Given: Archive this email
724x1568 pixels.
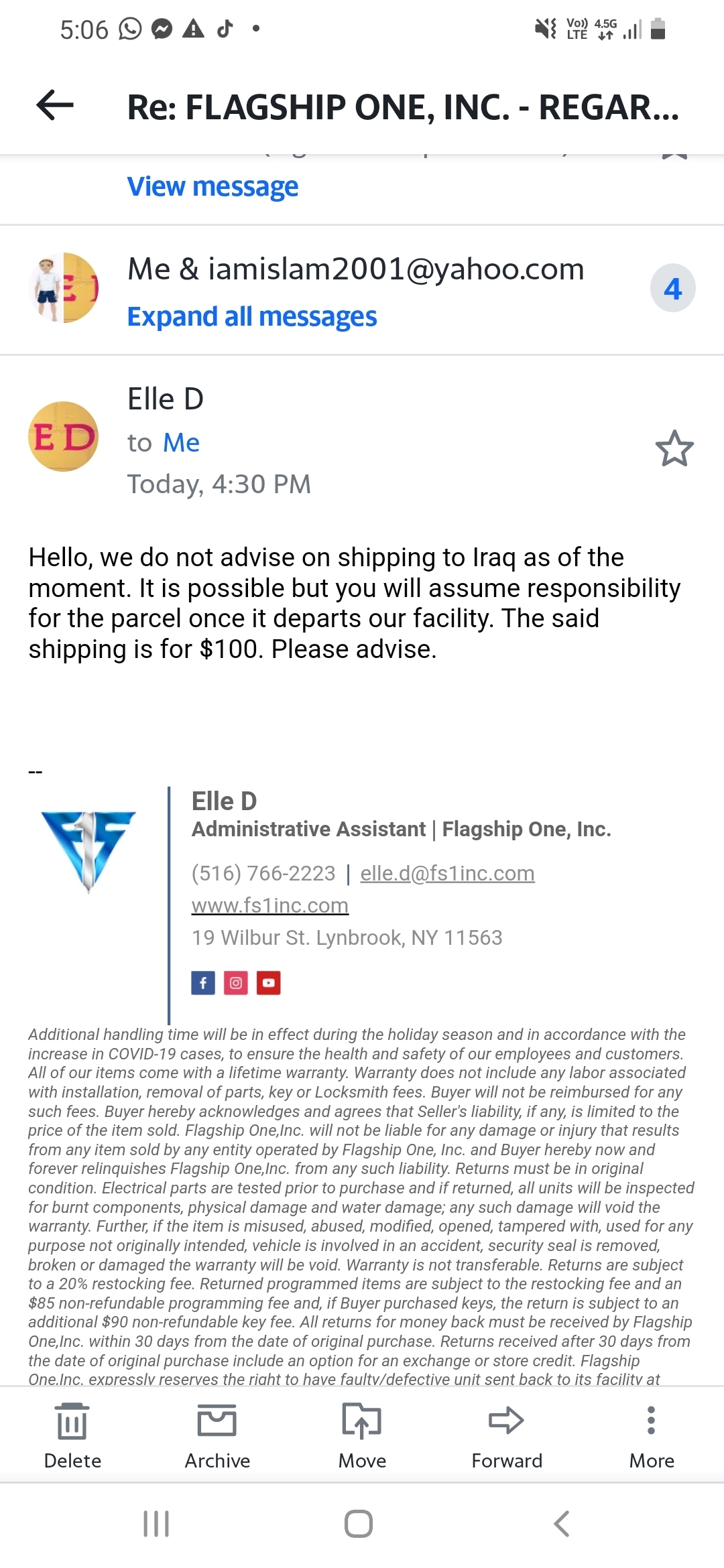Looking at the screenshot, I should (217, 1435).
